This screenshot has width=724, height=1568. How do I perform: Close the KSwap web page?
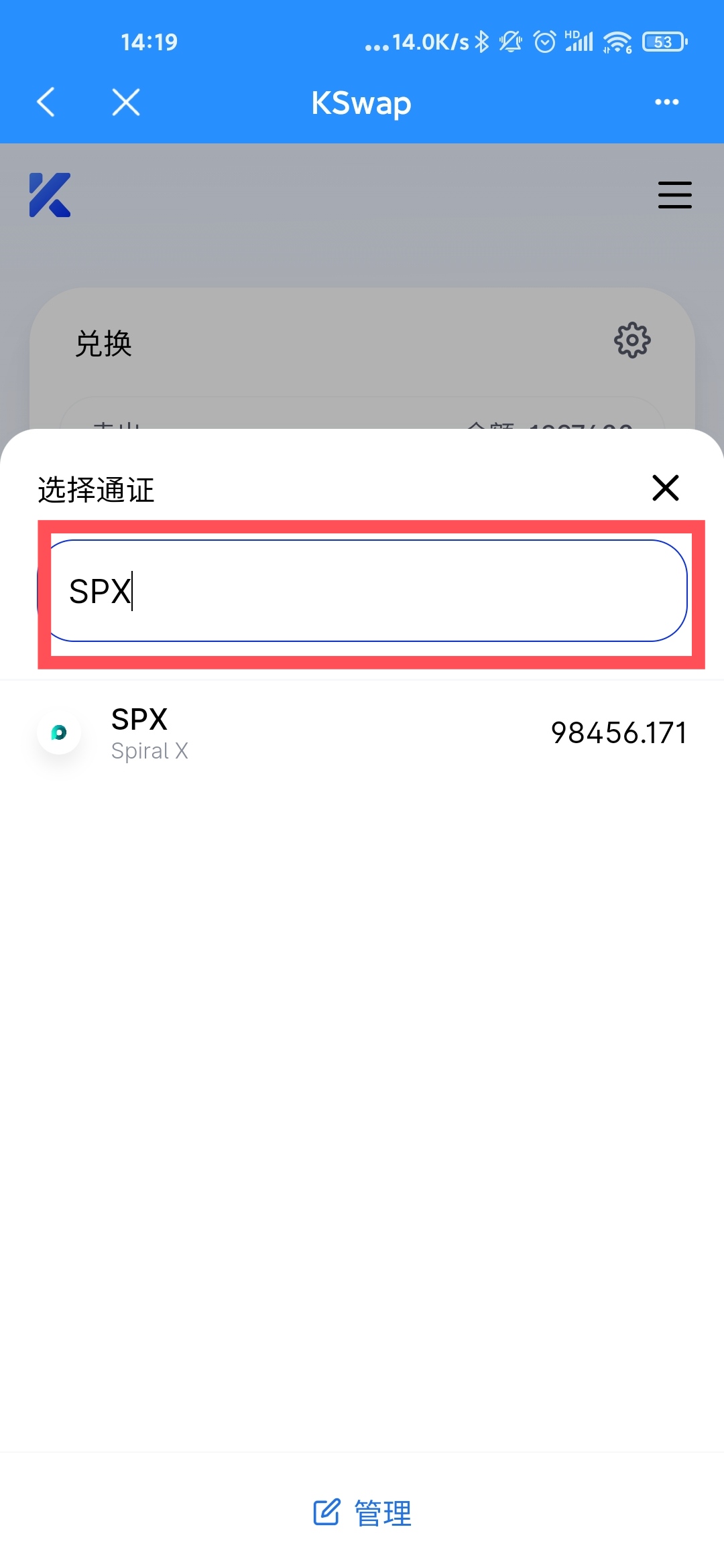click(126, 103)
